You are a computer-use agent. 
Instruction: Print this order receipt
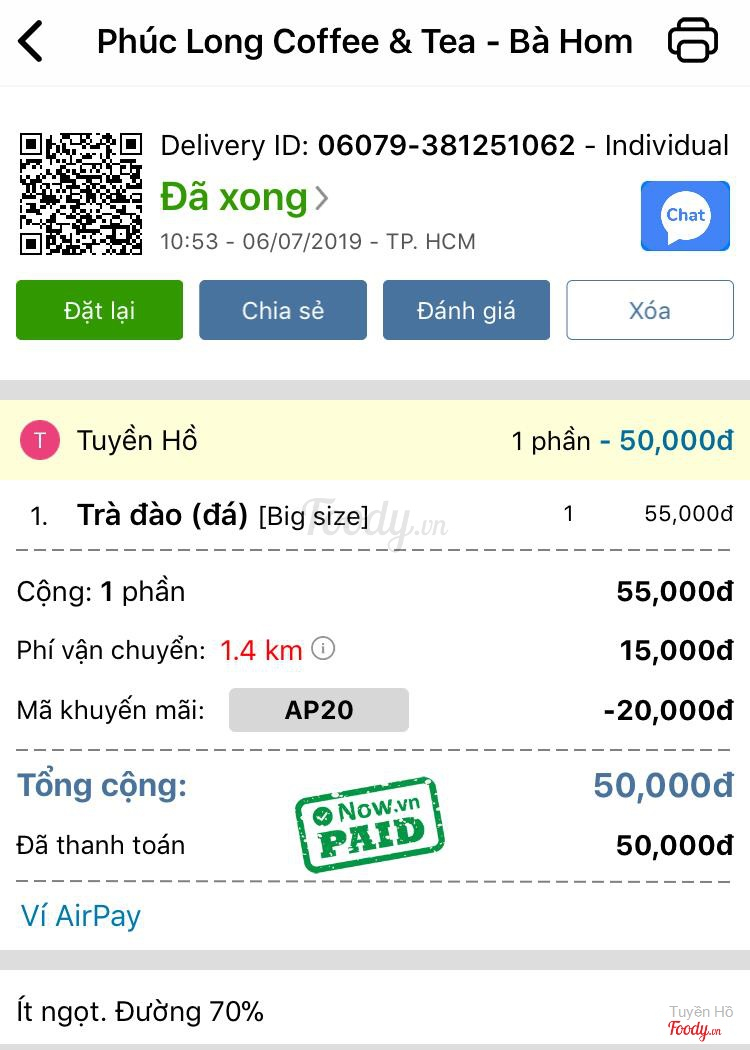pyautogui.click(x=692, y=42)
